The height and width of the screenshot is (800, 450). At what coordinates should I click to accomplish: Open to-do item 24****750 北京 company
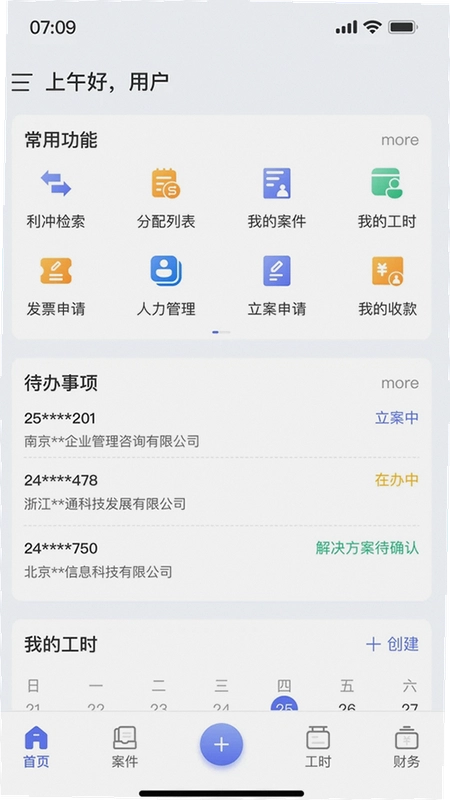point(221,559)
